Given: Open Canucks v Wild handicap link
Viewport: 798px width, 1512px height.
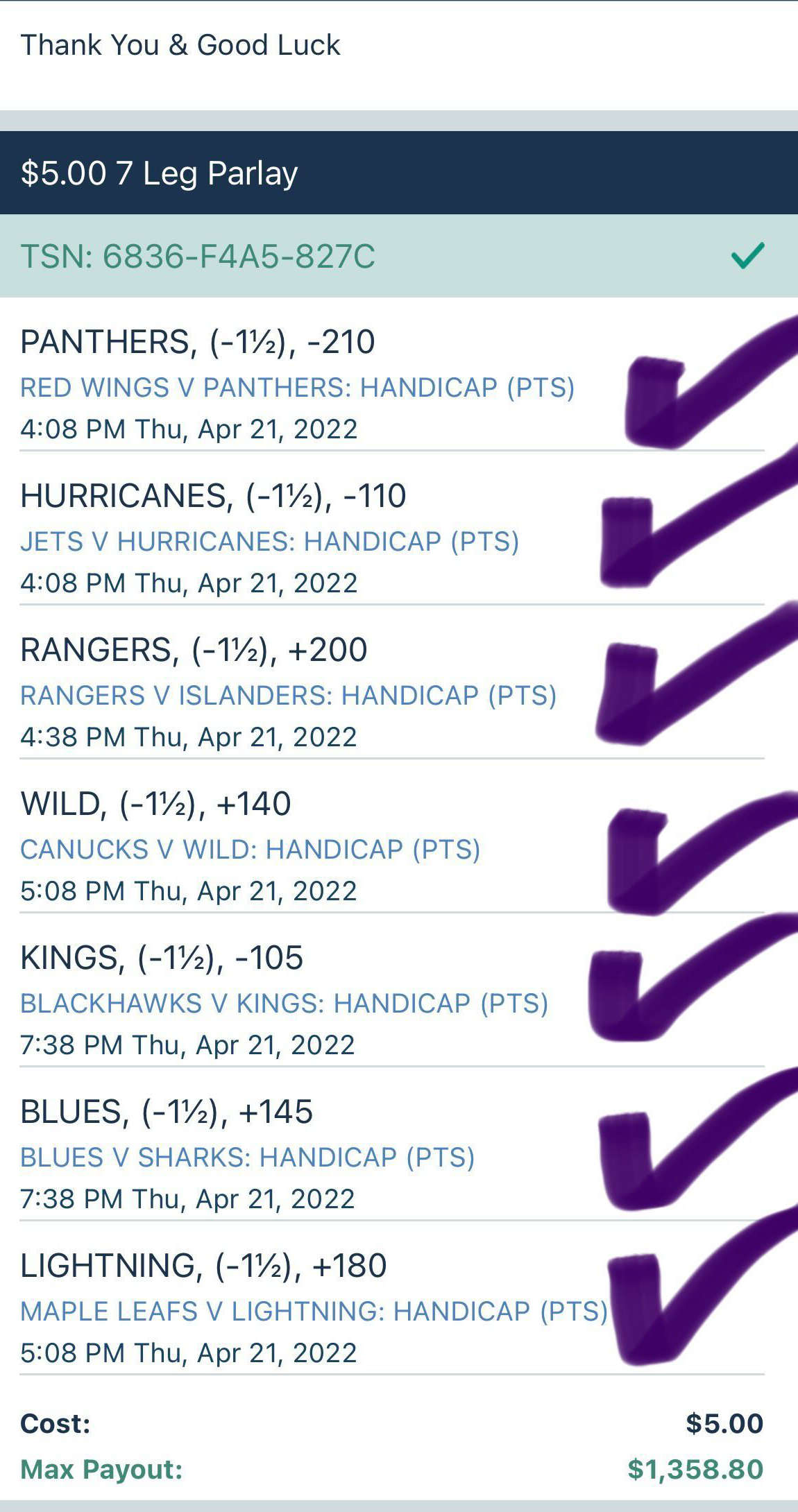Looking at the screenshot, I should click(251, 850).
